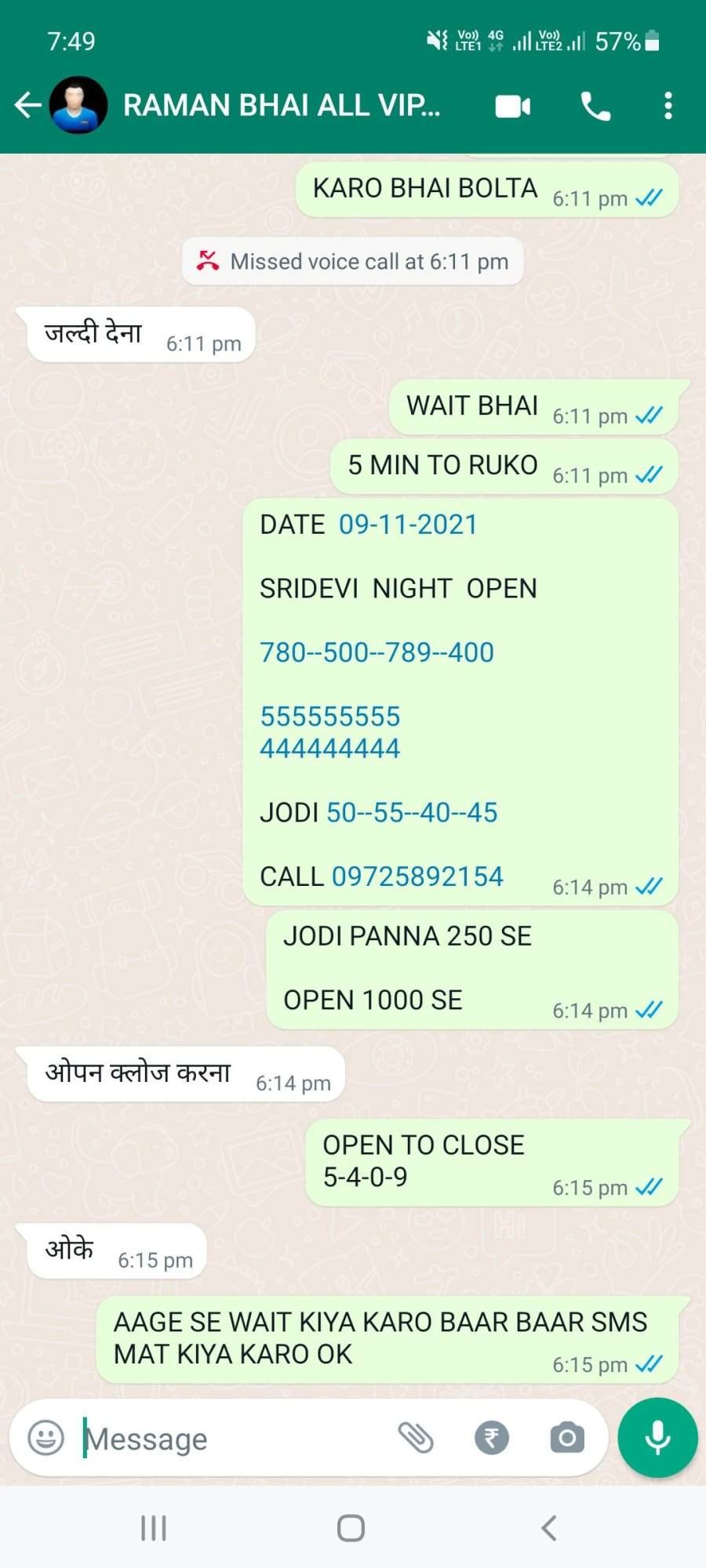
Task: Start a voice call
Action: [595, 106]
